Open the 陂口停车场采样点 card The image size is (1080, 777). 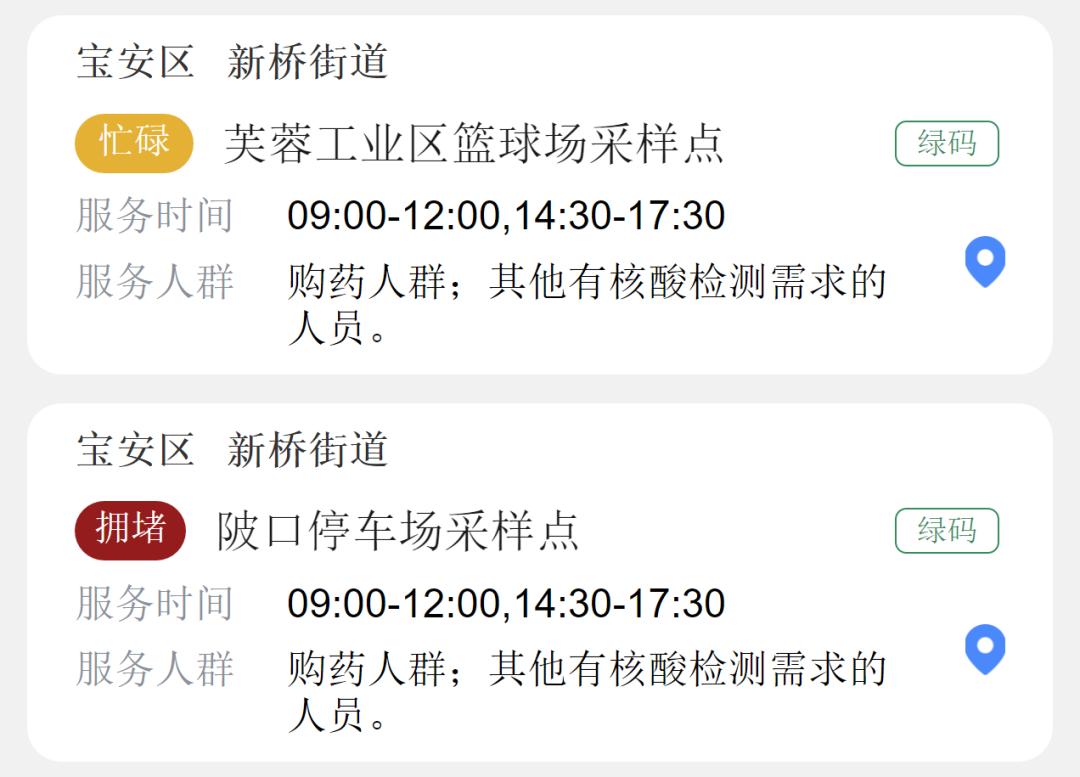pos(398,531)
